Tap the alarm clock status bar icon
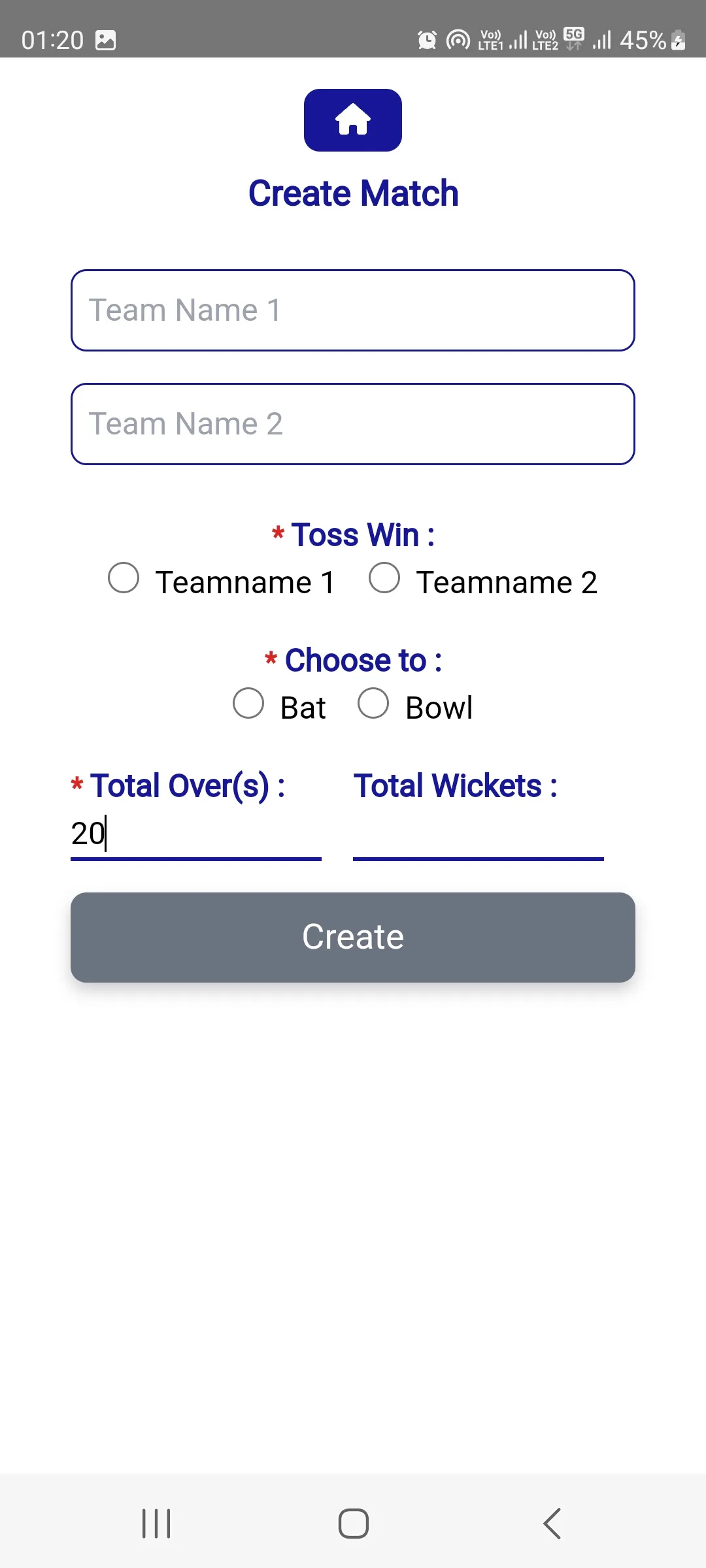The height and width of the screenshot is (1568, 706). [427, 39]
